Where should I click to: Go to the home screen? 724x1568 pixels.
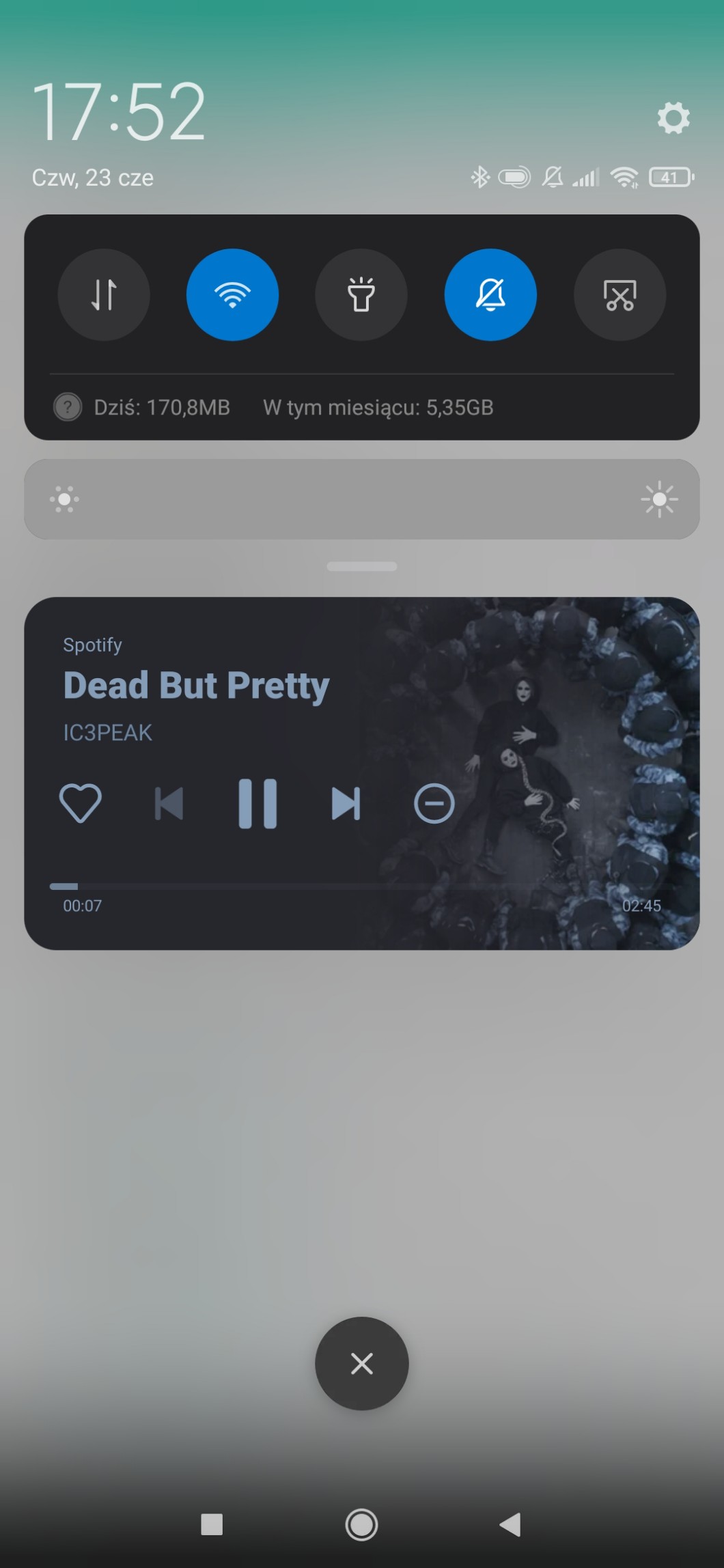pos(361,1524)
